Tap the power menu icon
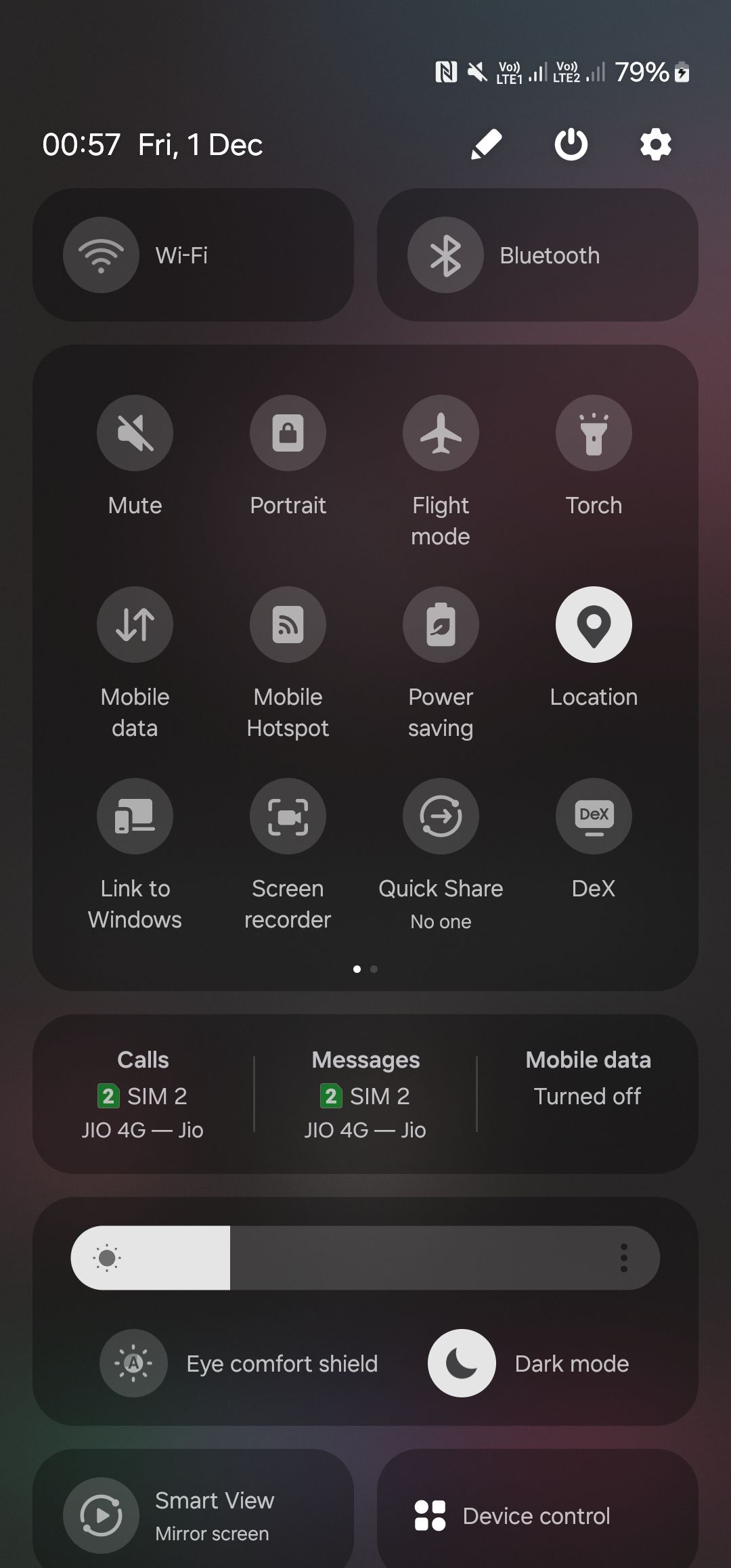This screenshot has height=1568, width=731. tap(571, 144)
